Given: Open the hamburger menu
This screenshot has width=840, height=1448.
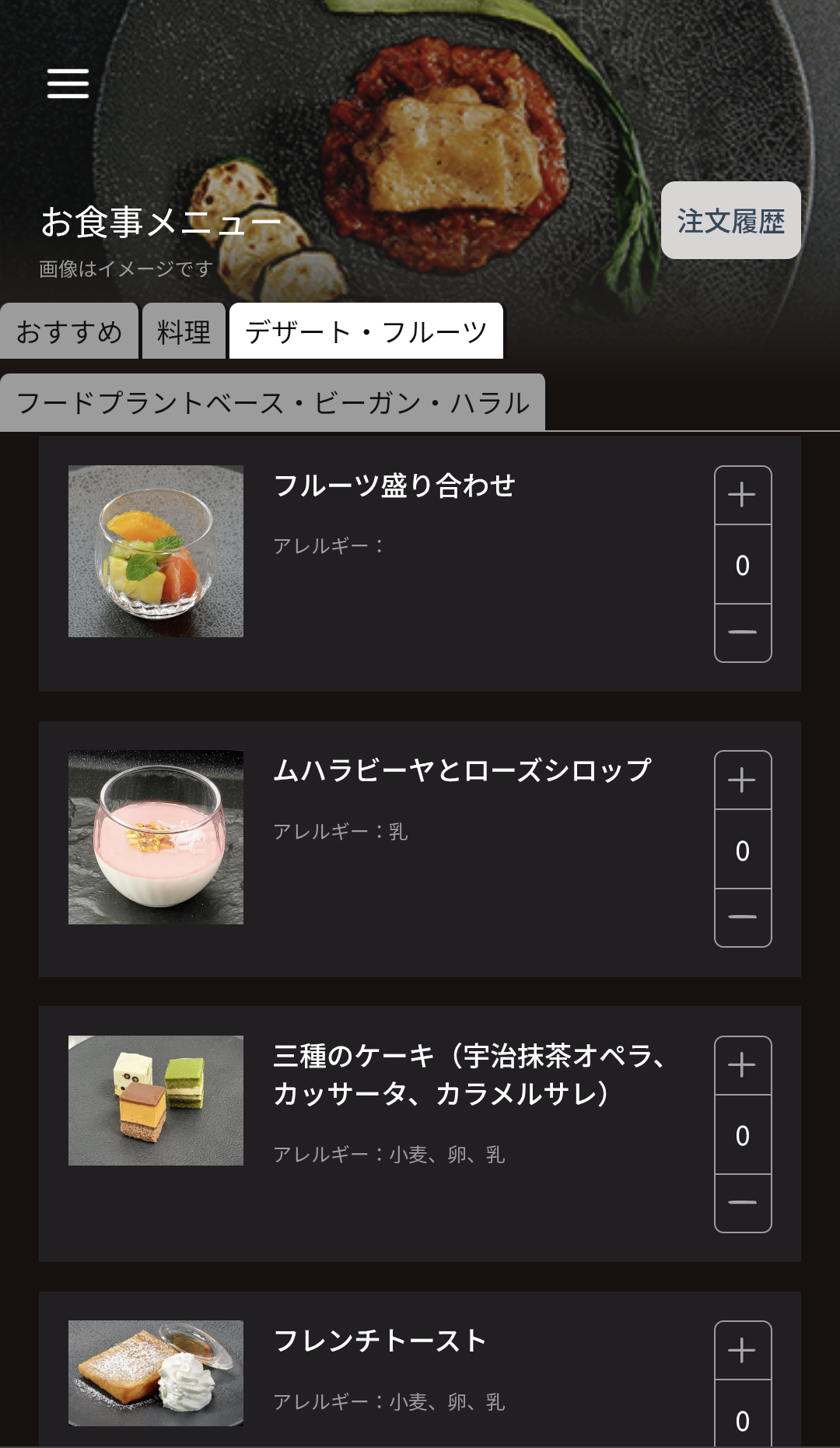Looking at the screenshot, I should pos(68,83).
